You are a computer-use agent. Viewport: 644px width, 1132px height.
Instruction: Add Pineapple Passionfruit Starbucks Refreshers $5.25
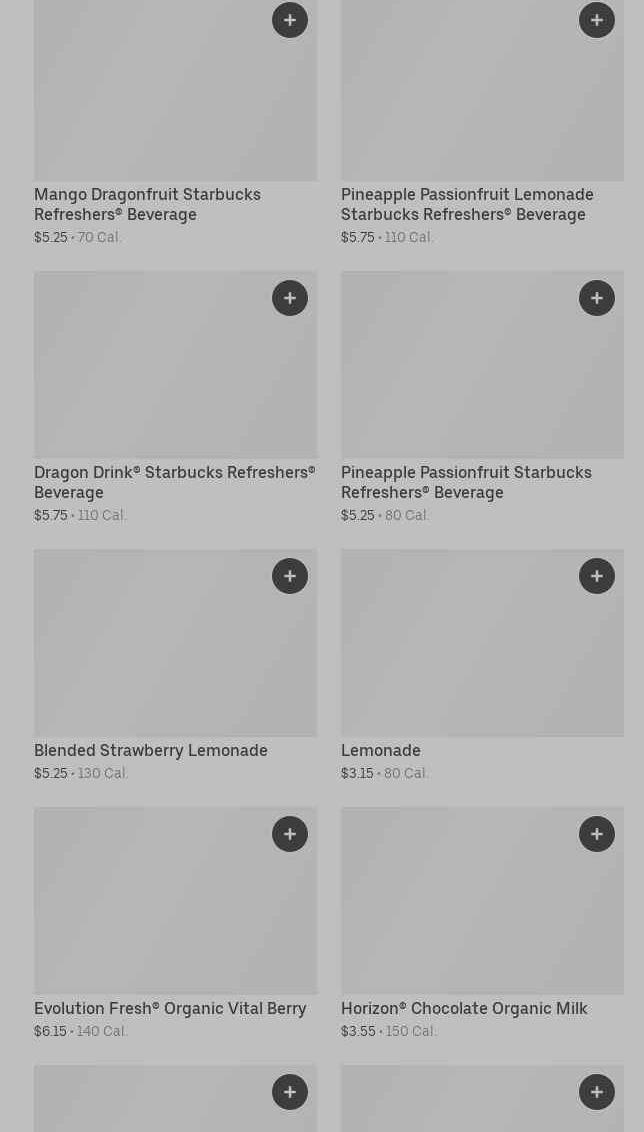(x=597, y=298)
